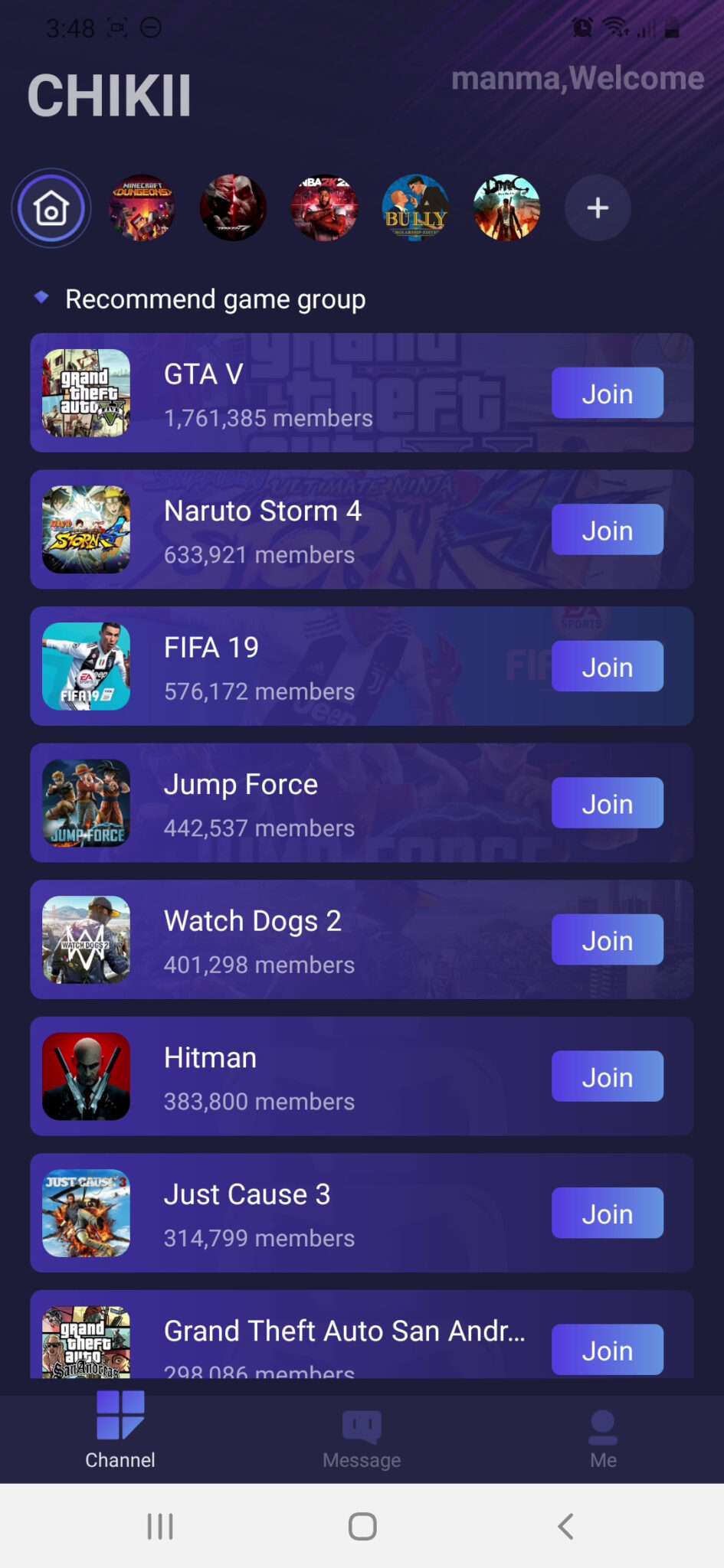Join the Jump Force group
724x1568 pixels.
608,803
